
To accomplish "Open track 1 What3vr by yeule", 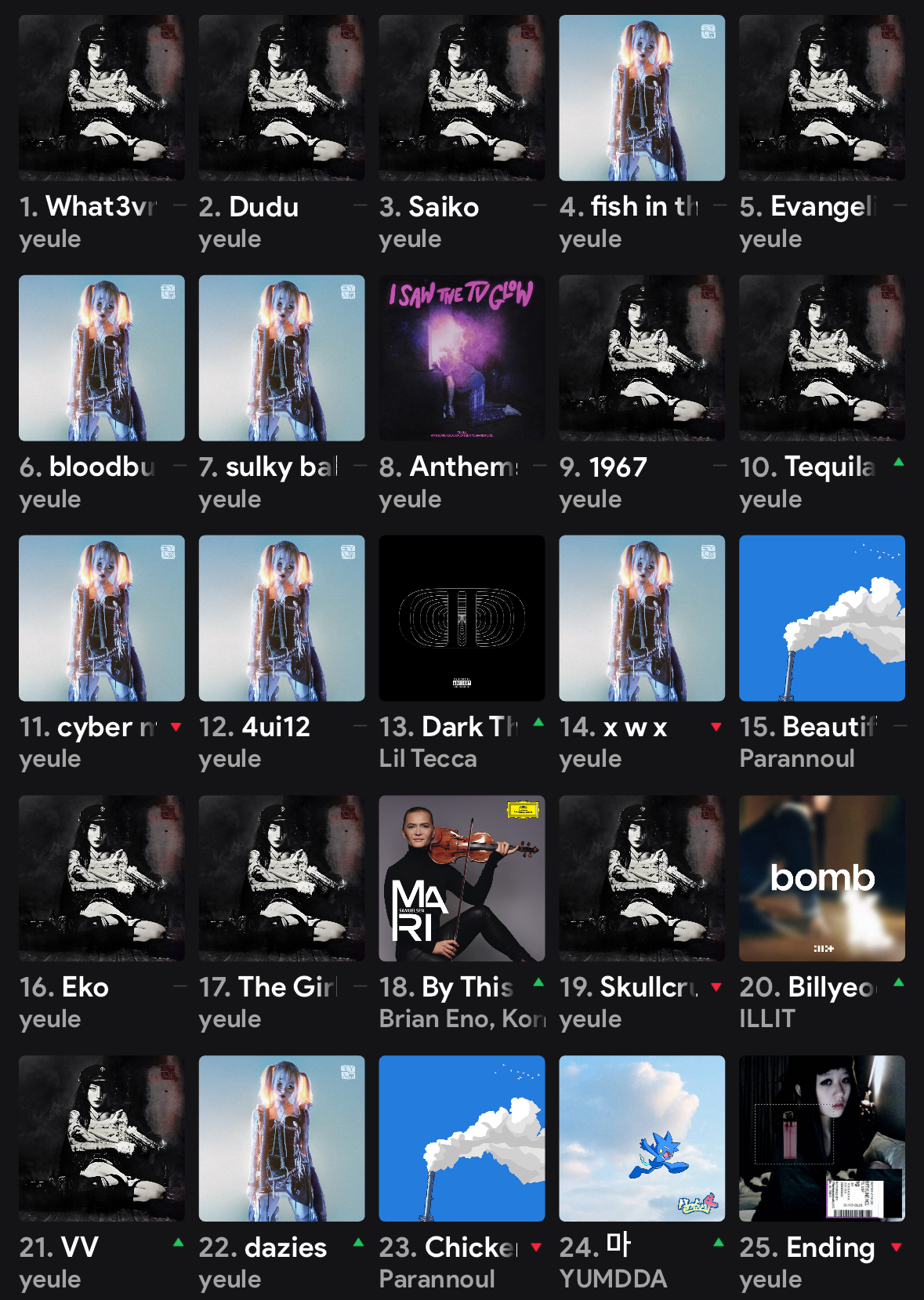I will click(102, 98).
